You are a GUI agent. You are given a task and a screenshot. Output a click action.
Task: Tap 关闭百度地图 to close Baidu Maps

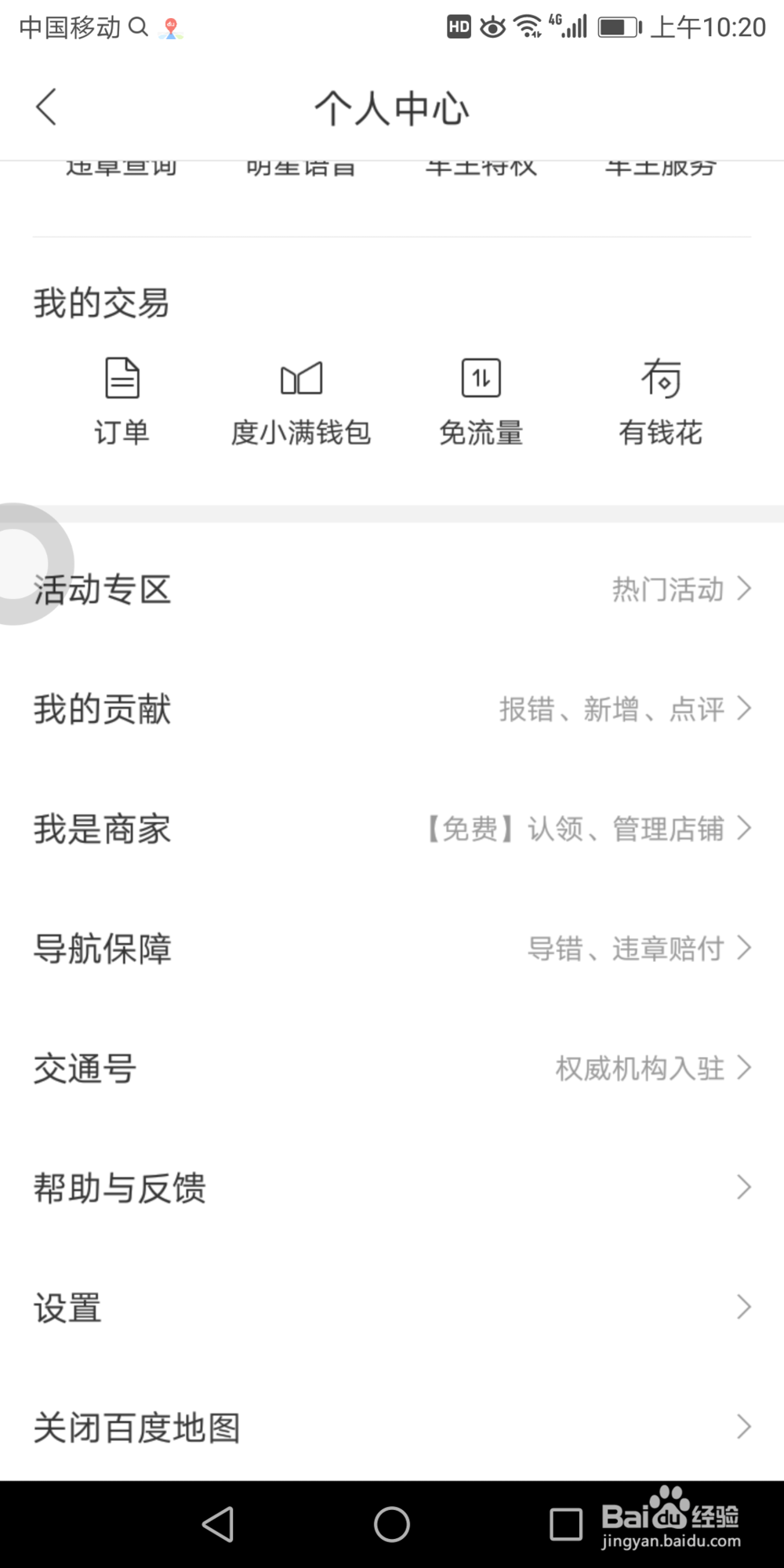(x=392, y=1427)
